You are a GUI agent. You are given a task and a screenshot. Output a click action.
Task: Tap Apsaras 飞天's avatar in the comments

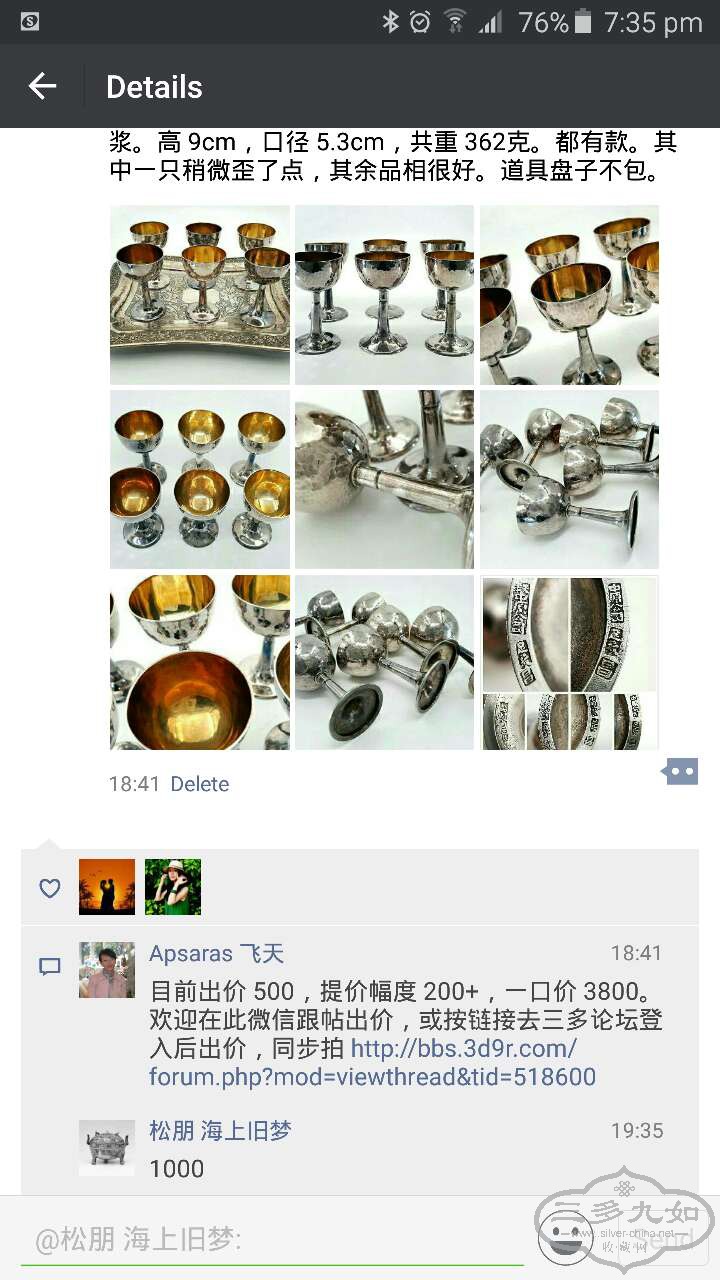pyautogui.click(x=107, y=970)
